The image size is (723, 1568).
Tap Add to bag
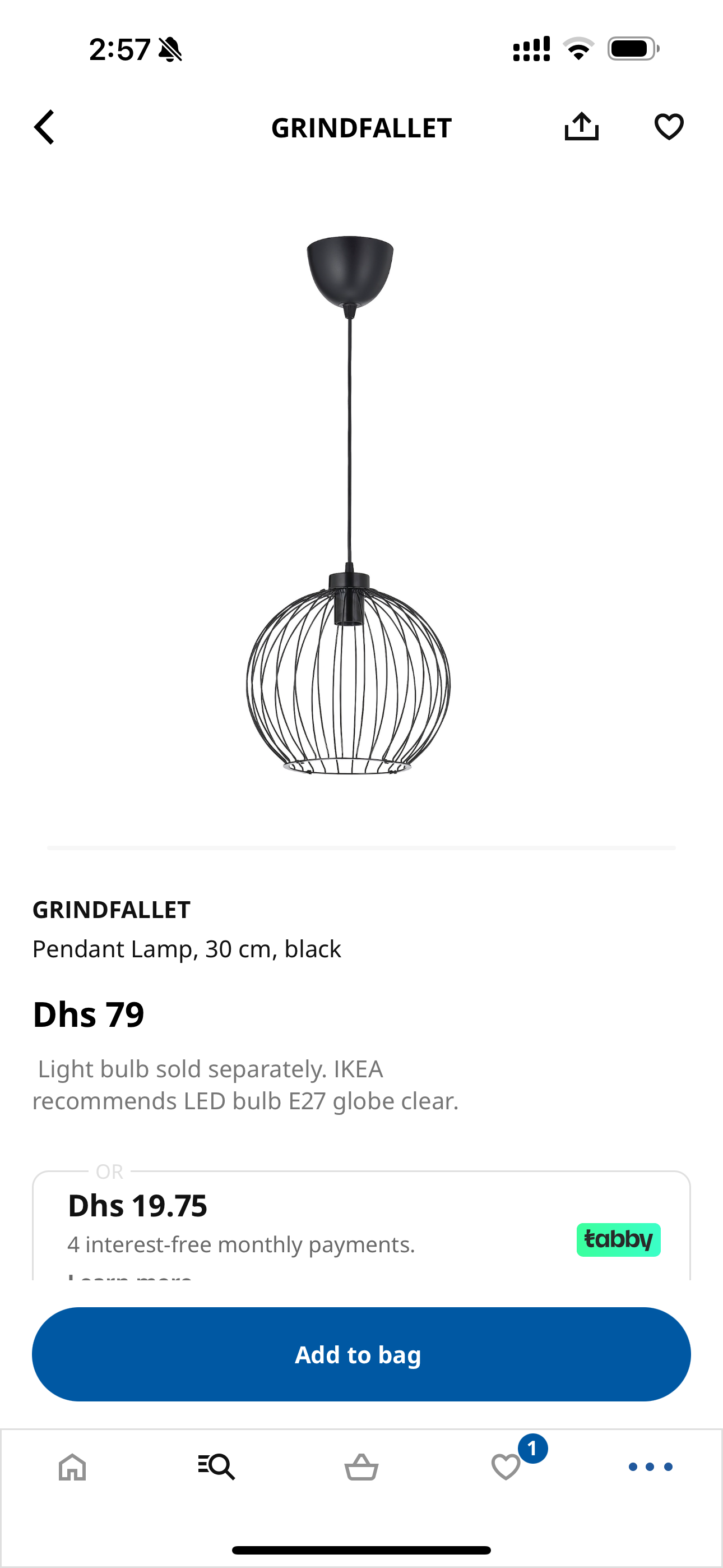[361, 1354]
